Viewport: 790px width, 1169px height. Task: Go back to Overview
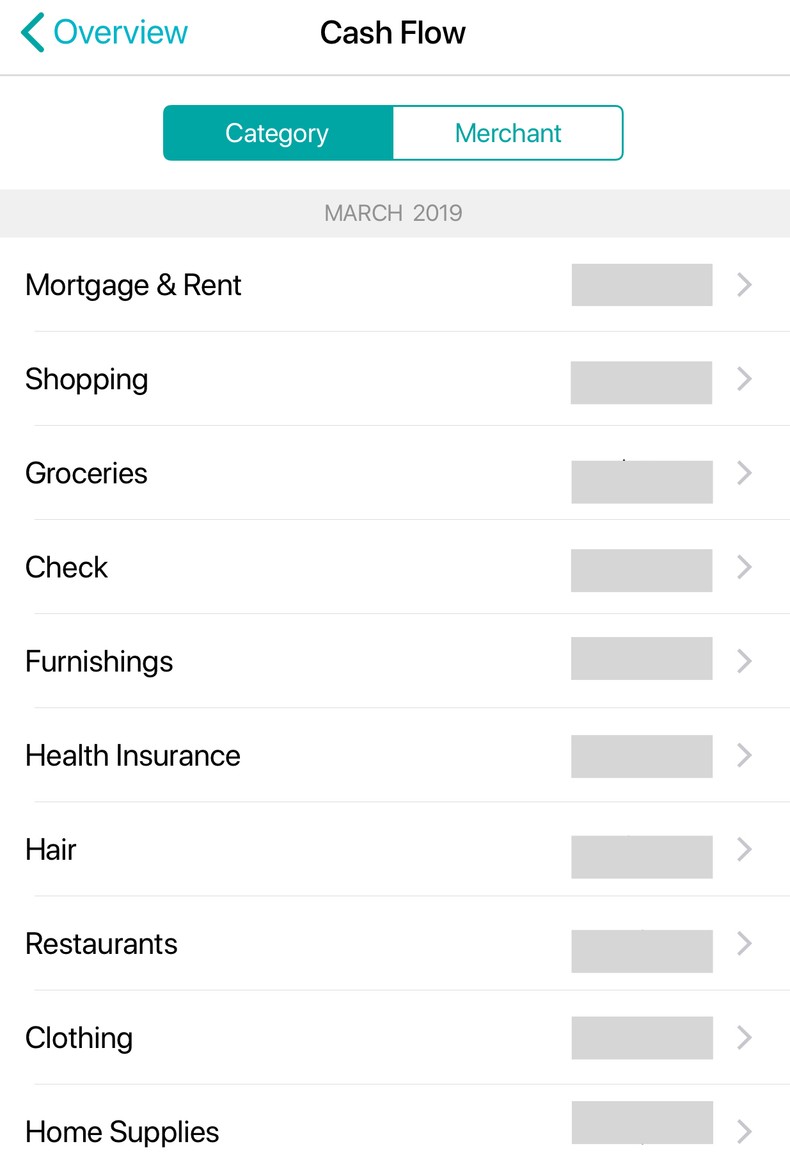coord(104,33)
